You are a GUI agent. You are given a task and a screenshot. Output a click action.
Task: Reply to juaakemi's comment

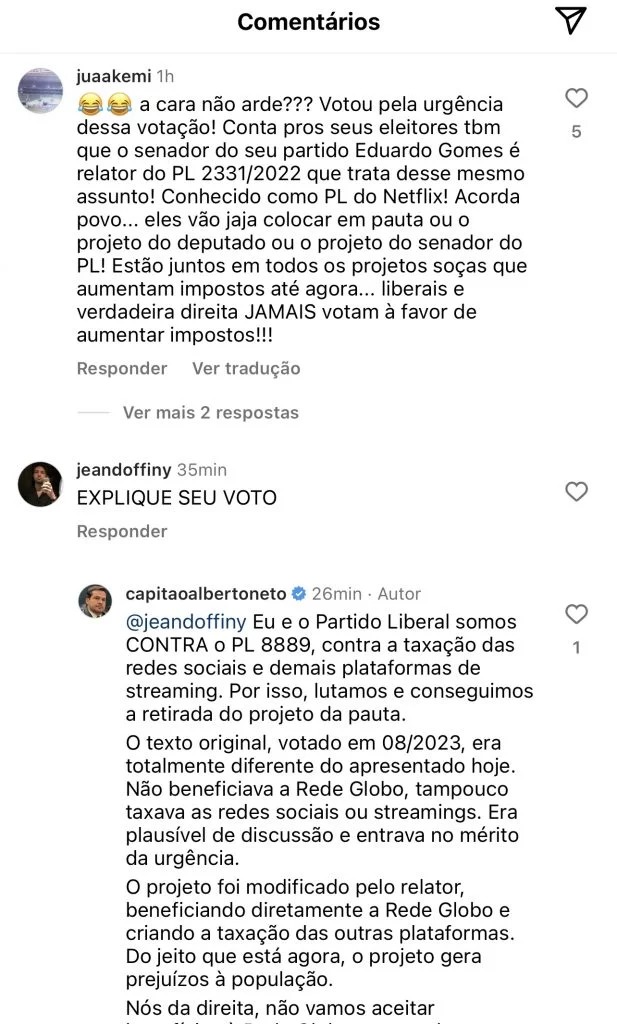click(122, 368)
